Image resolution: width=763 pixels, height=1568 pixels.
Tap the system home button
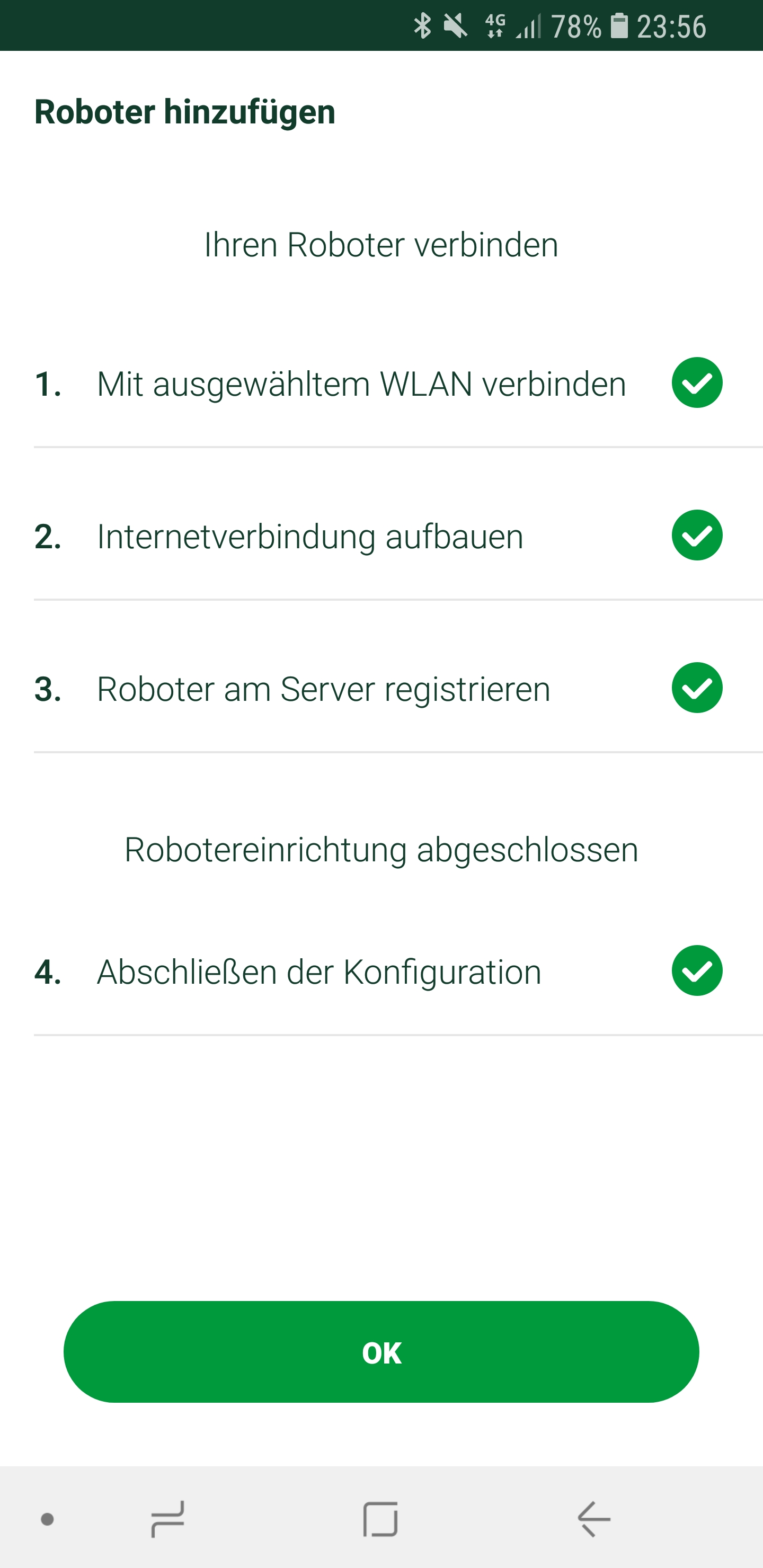[x=380, y=1519]
